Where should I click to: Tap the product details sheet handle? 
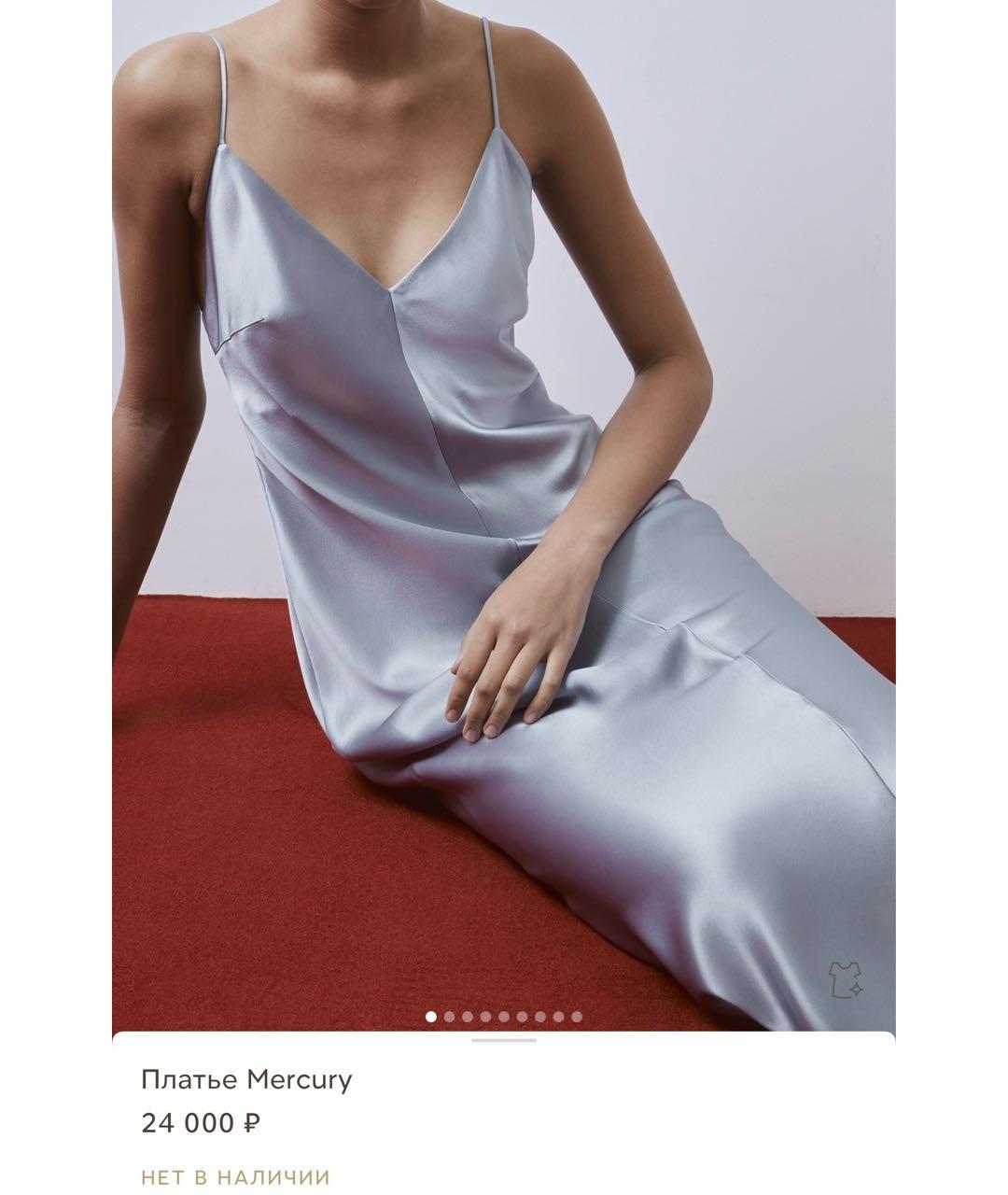(x=504, y=1040)
